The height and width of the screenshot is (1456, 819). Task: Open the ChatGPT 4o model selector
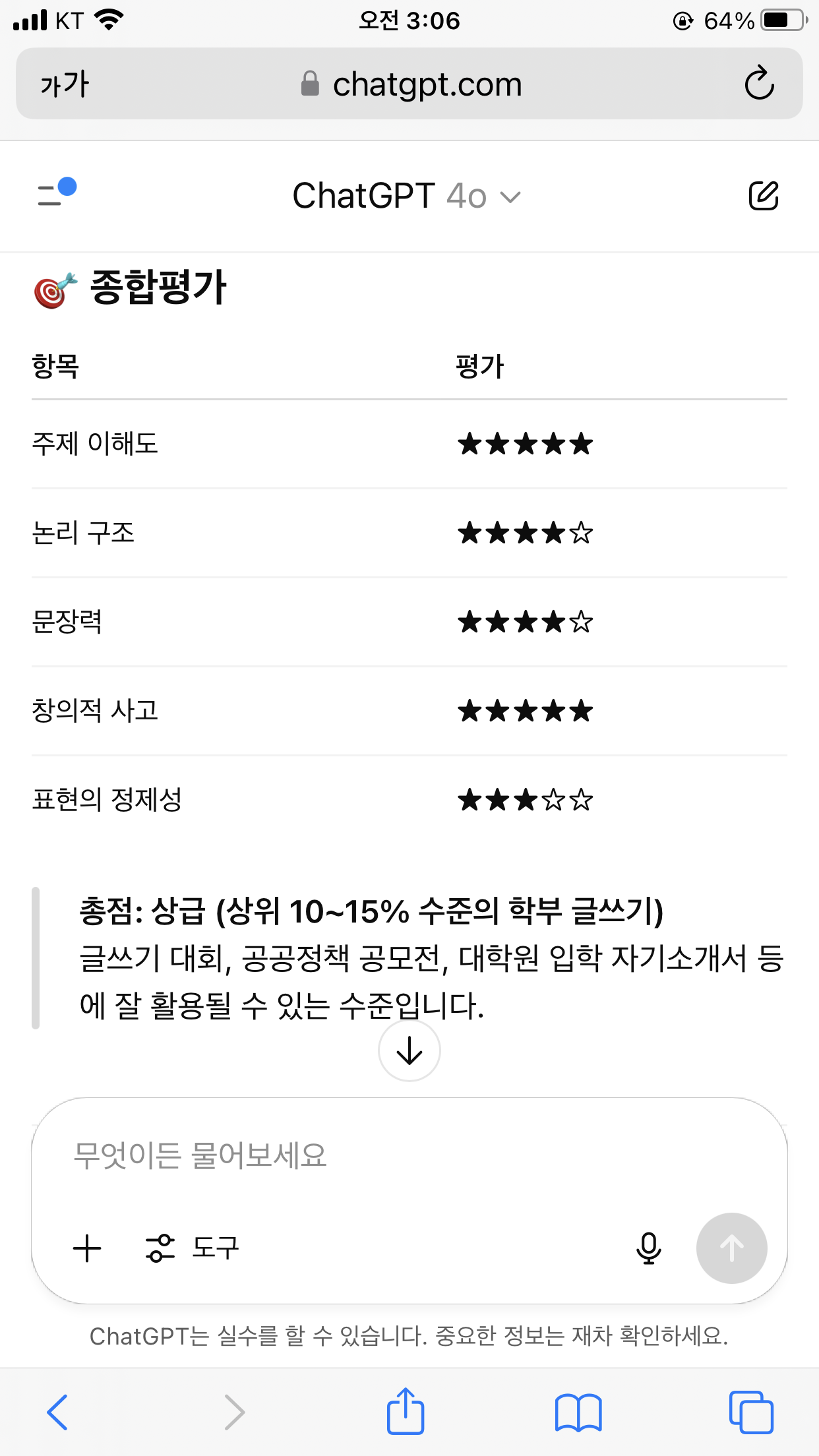click(407, 197)
